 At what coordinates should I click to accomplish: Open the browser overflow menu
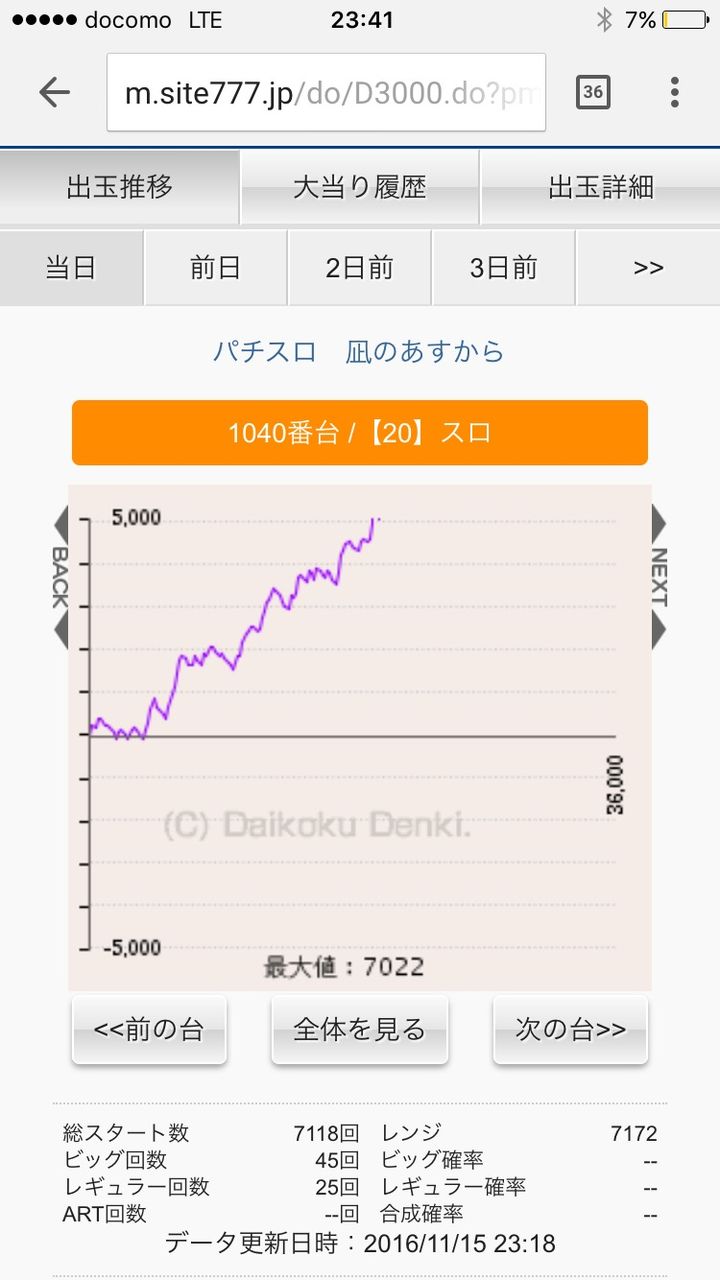pos(675,93)
